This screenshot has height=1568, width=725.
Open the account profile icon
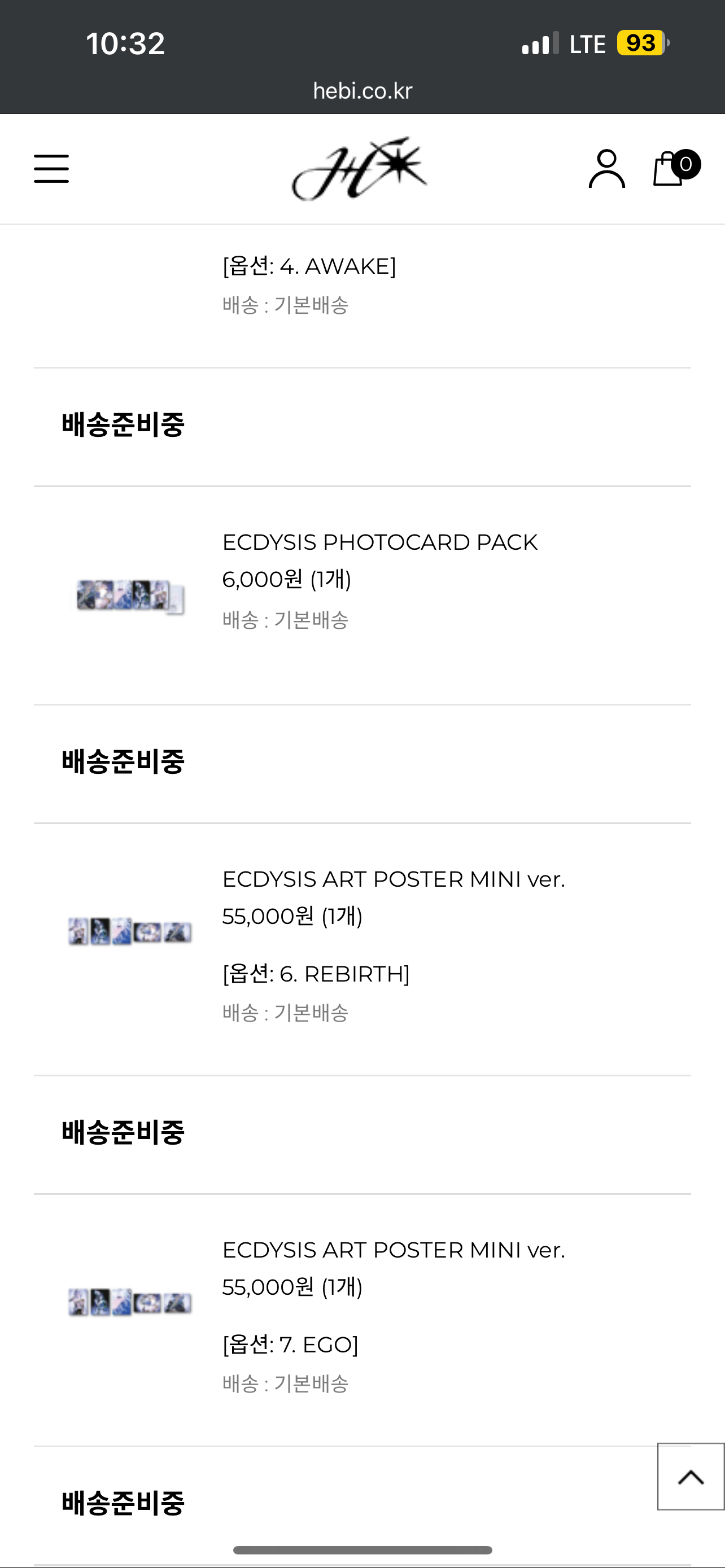coord(606,169)
